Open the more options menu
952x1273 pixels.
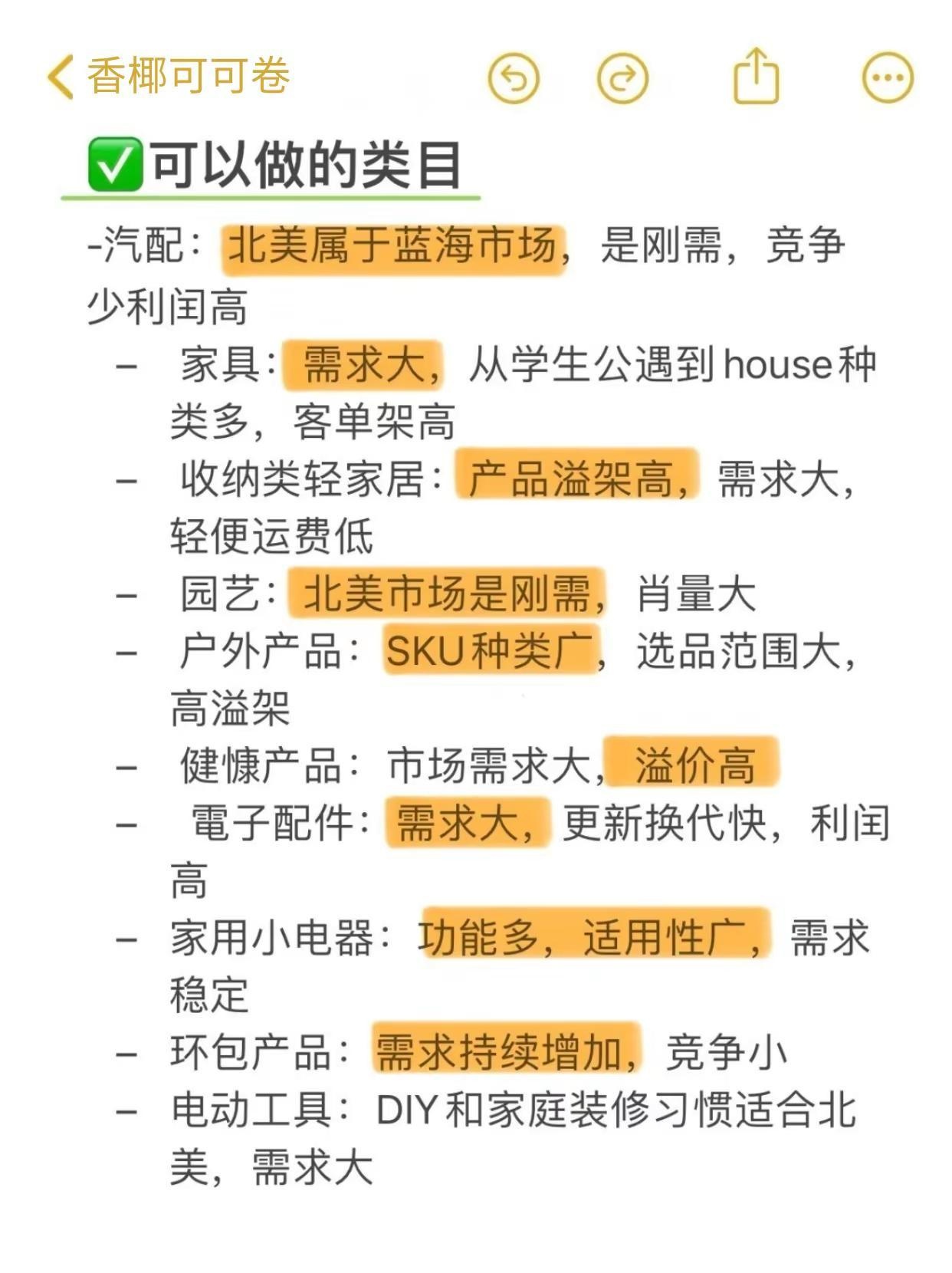click(x=888, y=77)
